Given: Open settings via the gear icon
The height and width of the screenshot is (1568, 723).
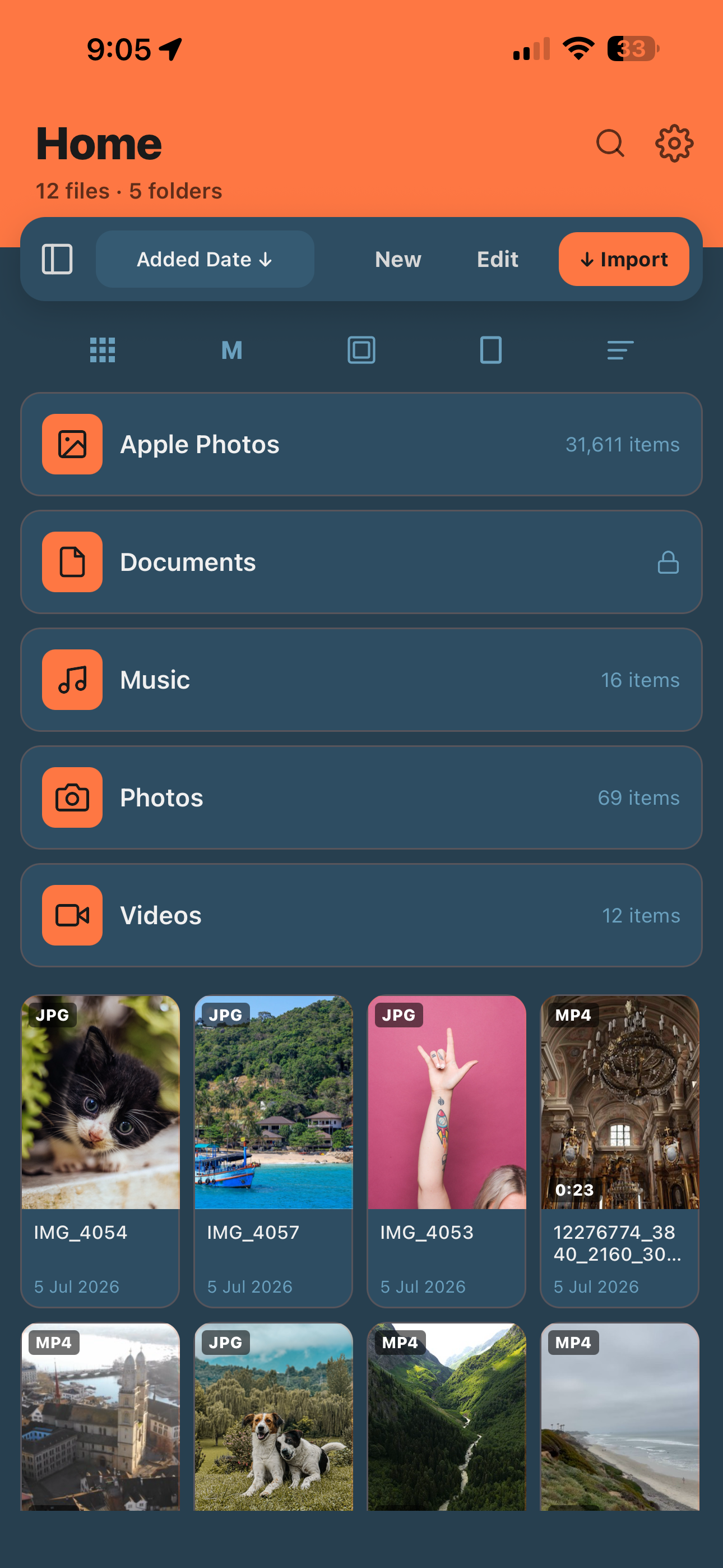Looking at the screenshot, I should pos(674,144).
